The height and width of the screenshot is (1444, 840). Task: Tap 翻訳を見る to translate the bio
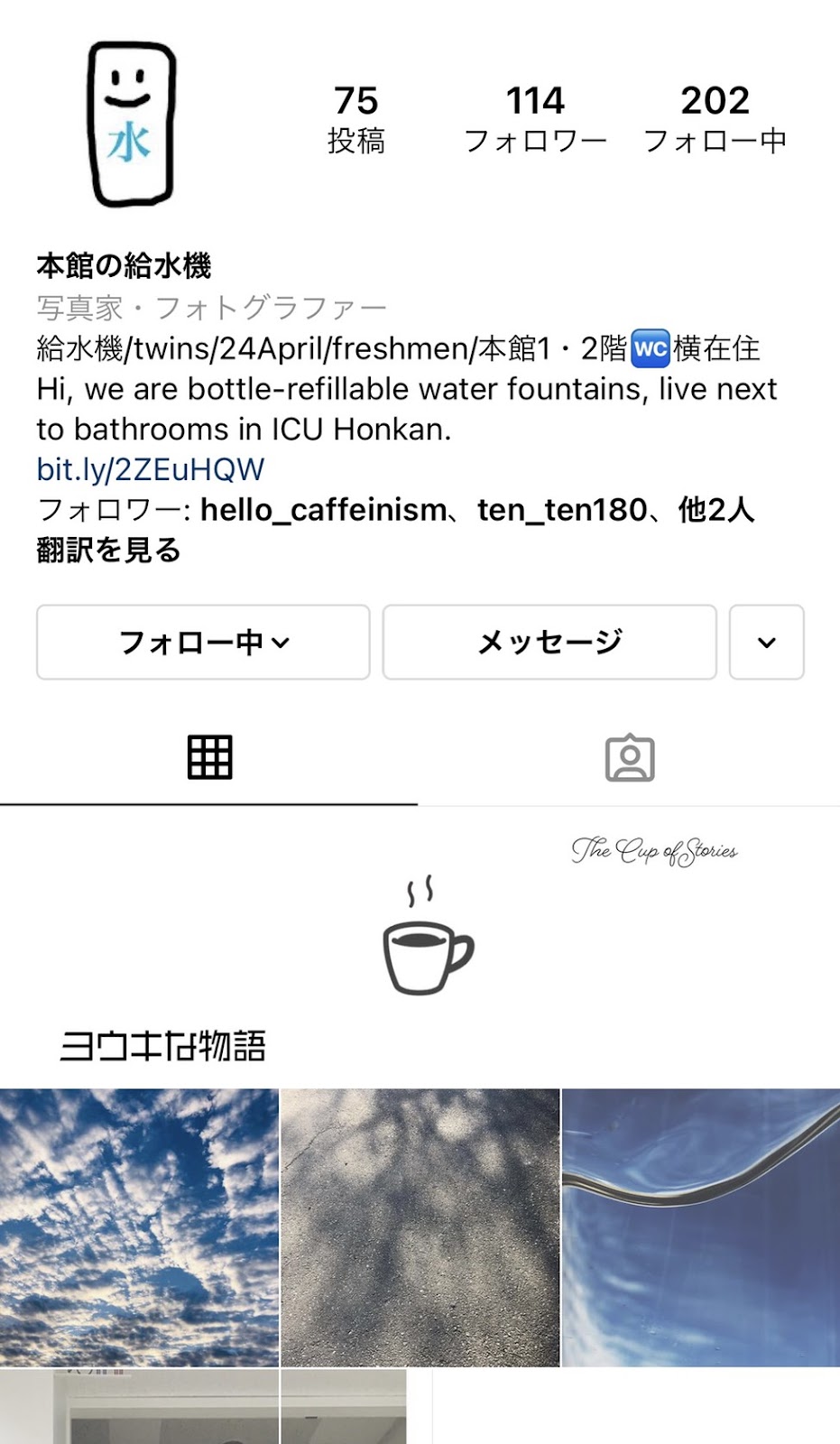pos(109,550)
